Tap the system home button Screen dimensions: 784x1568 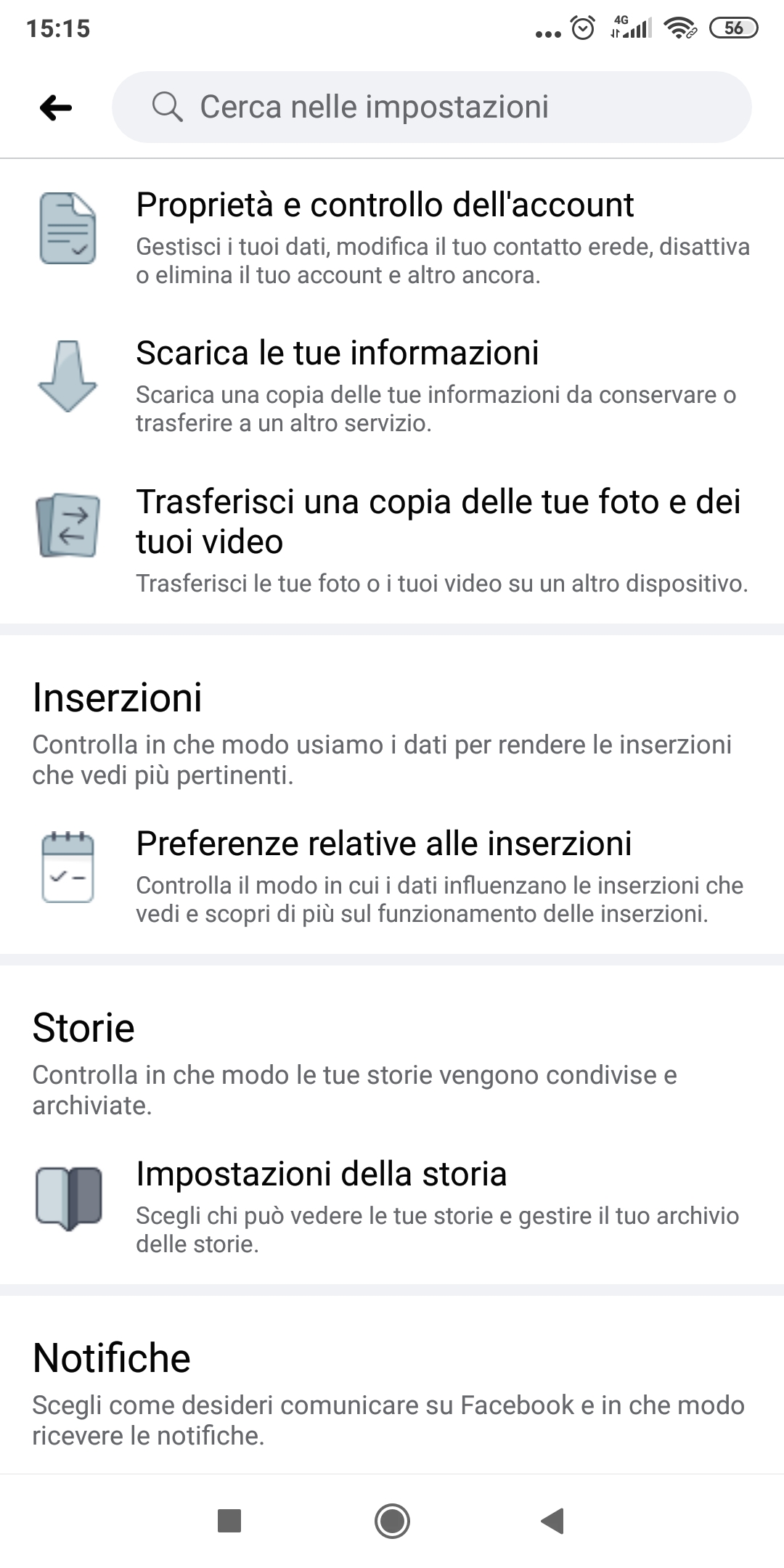coord(392,1520)
